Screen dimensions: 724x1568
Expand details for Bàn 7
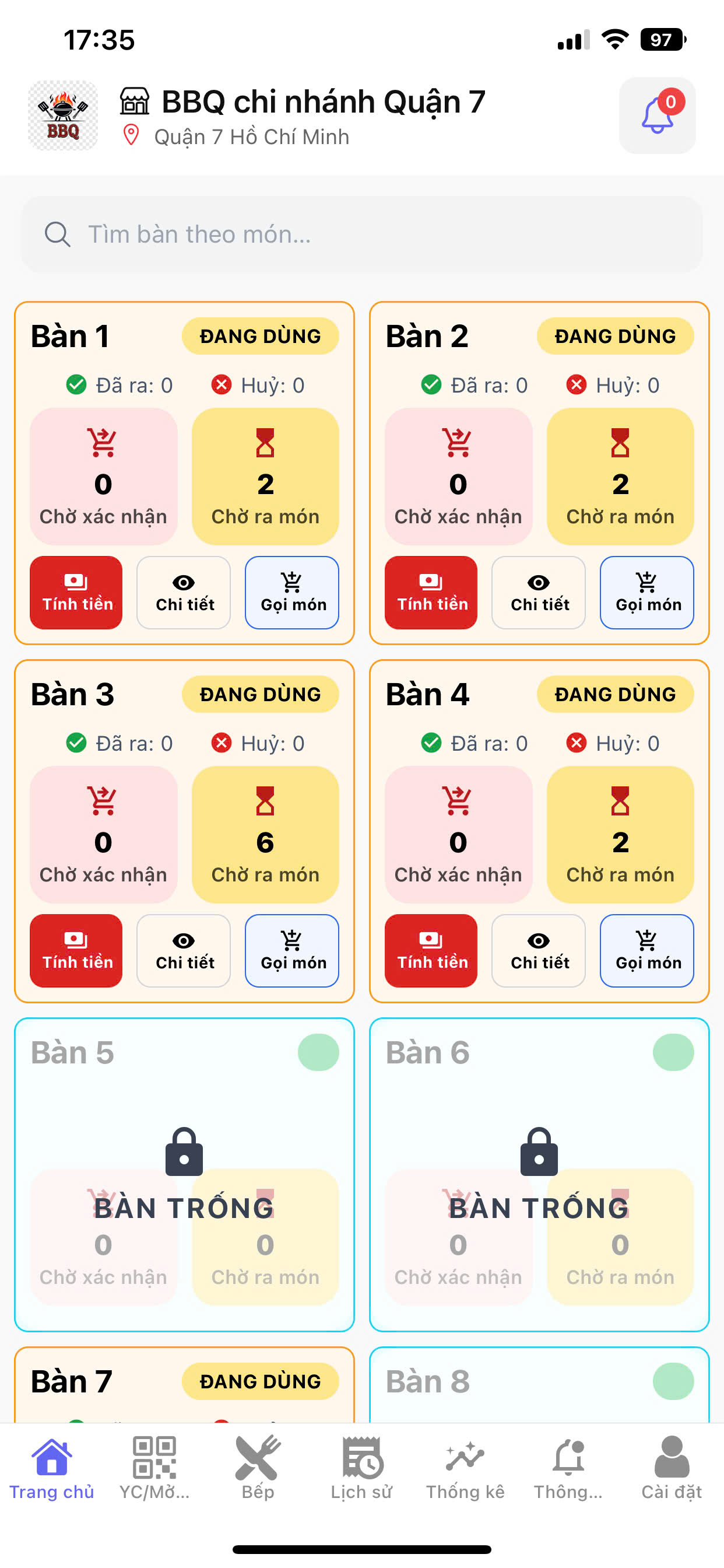pyautogui.click(x=73, y=1381)
